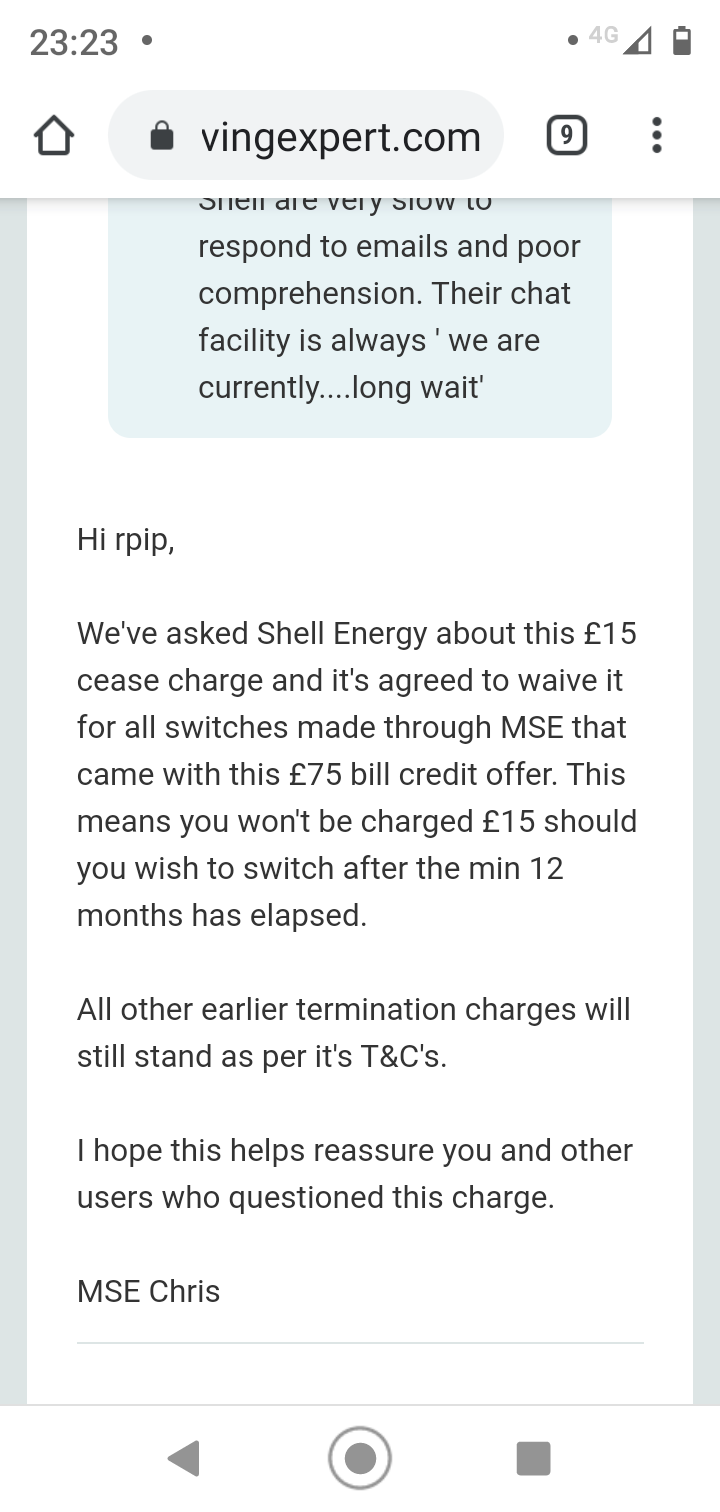This screenshot has width=720, height=1512.
Task: Go back using the system back button
Action: pos(184,1458)
